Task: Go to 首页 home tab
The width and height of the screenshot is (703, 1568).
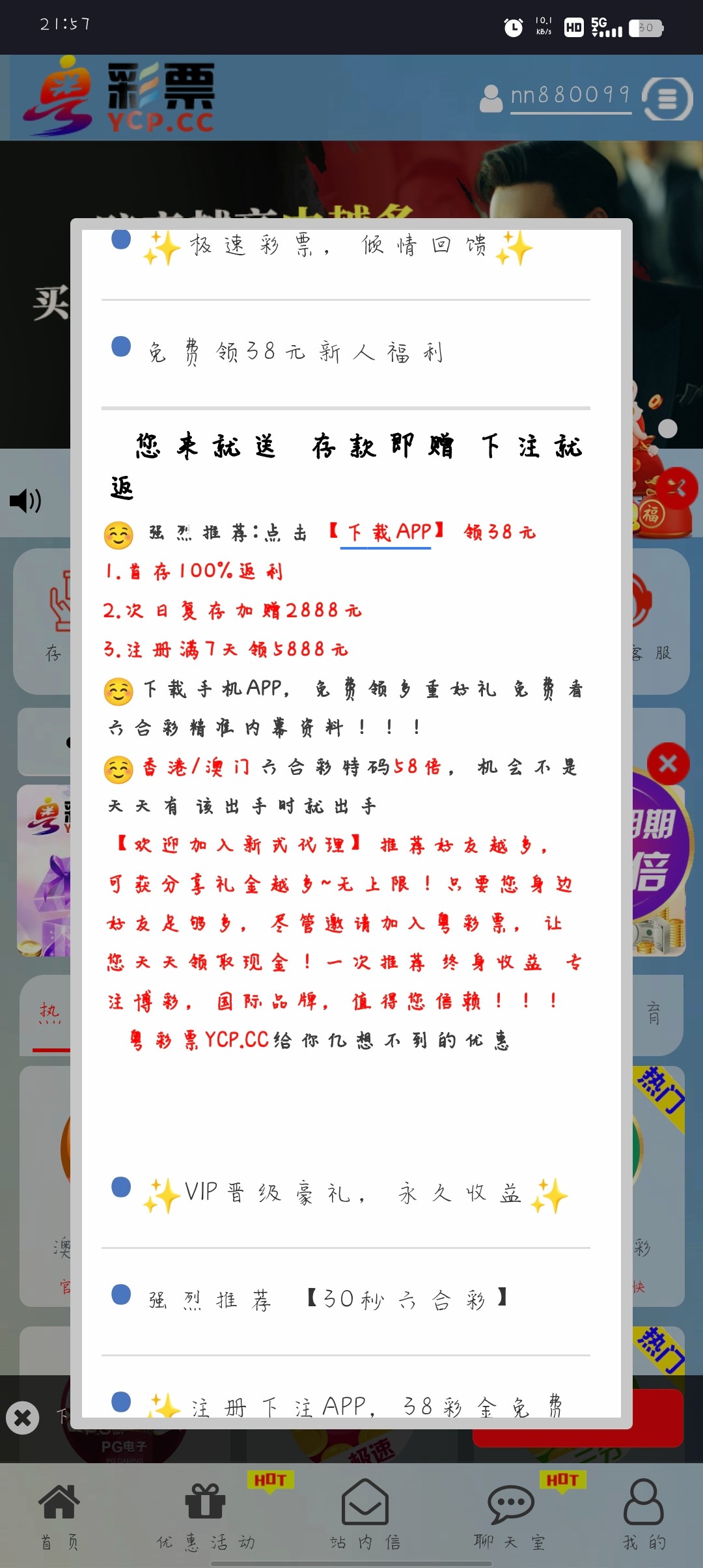Action: (59, 1515)
